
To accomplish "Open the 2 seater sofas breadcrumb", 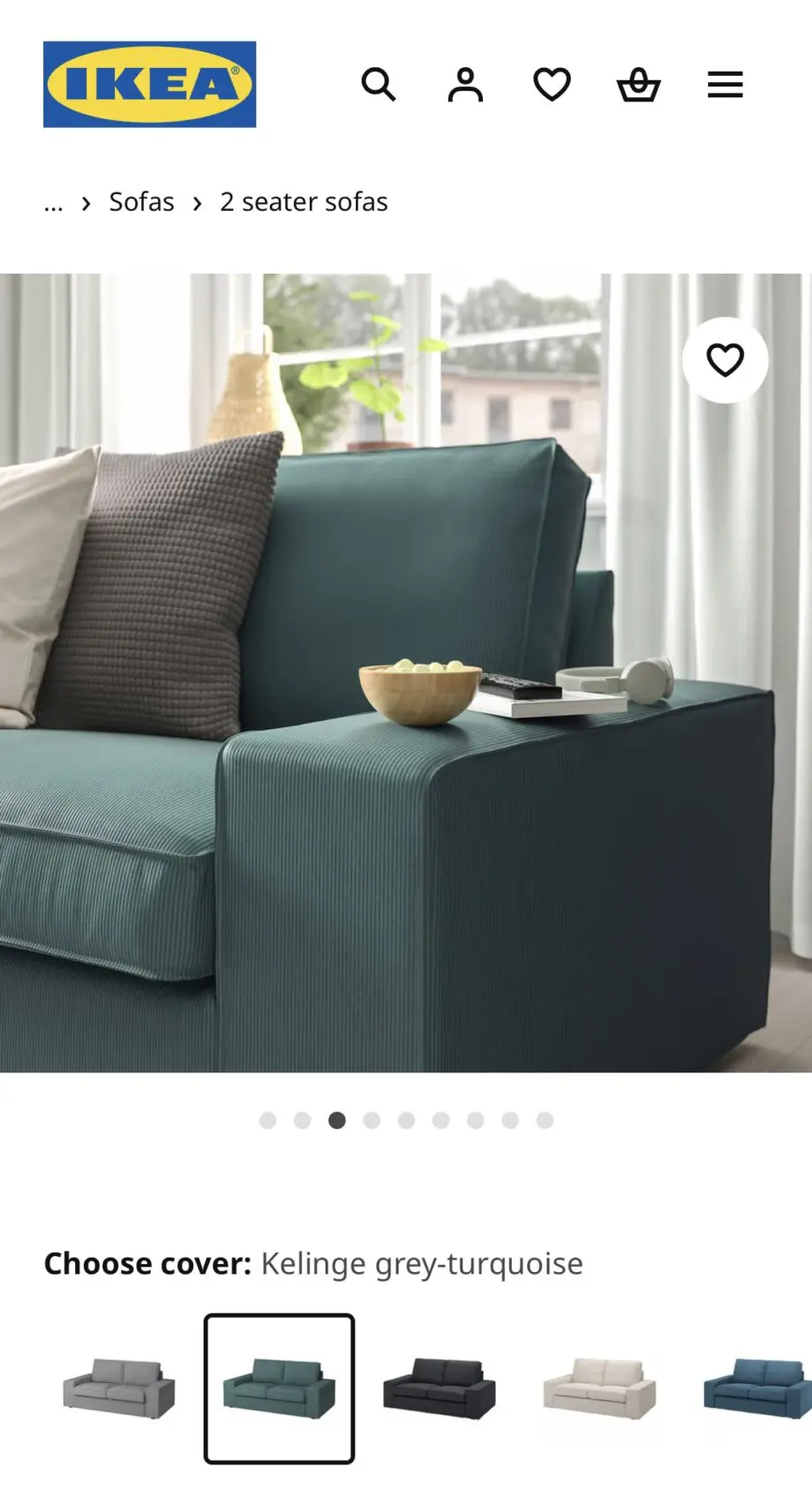I will point(304,202).
